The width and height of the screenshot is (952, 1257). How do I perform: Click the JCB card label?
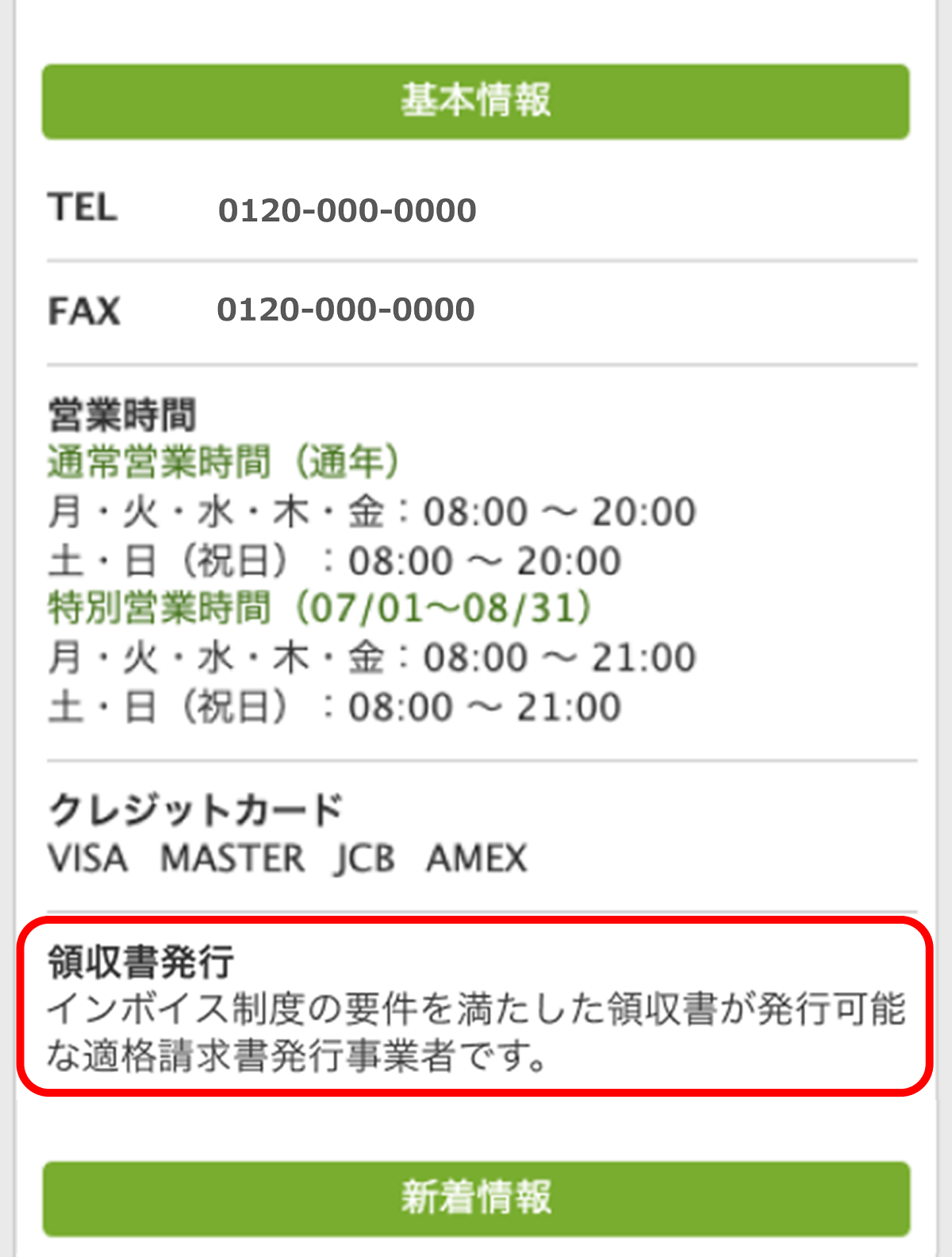pyautogui.click(x=364, y=859)
